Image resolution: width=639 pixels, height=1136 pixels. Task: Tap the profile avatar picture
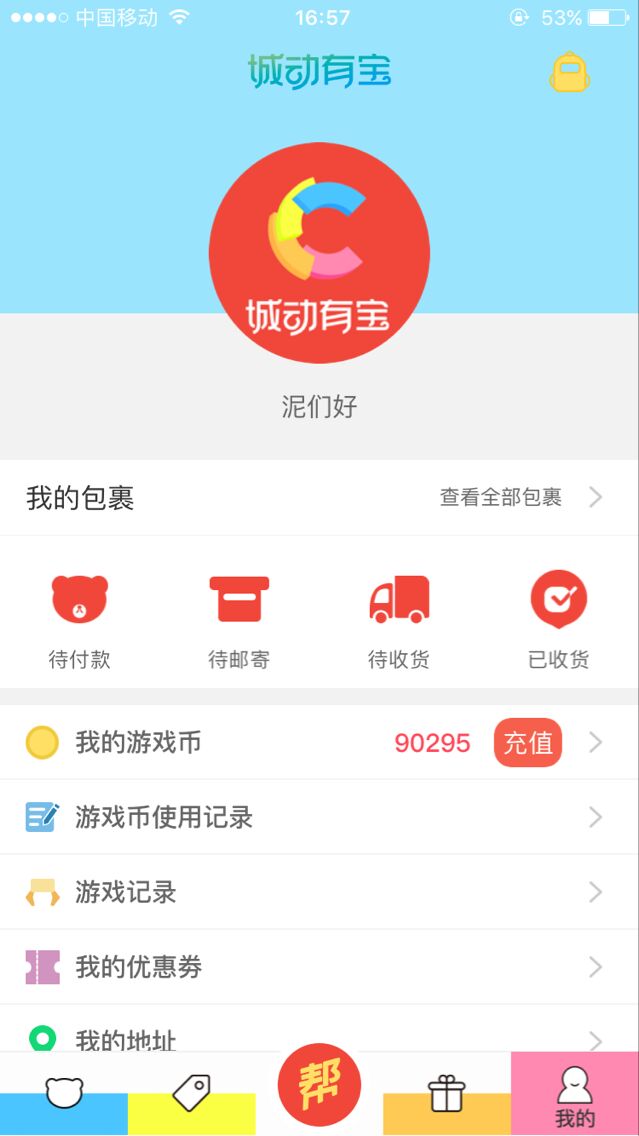(x=320, y=253)
